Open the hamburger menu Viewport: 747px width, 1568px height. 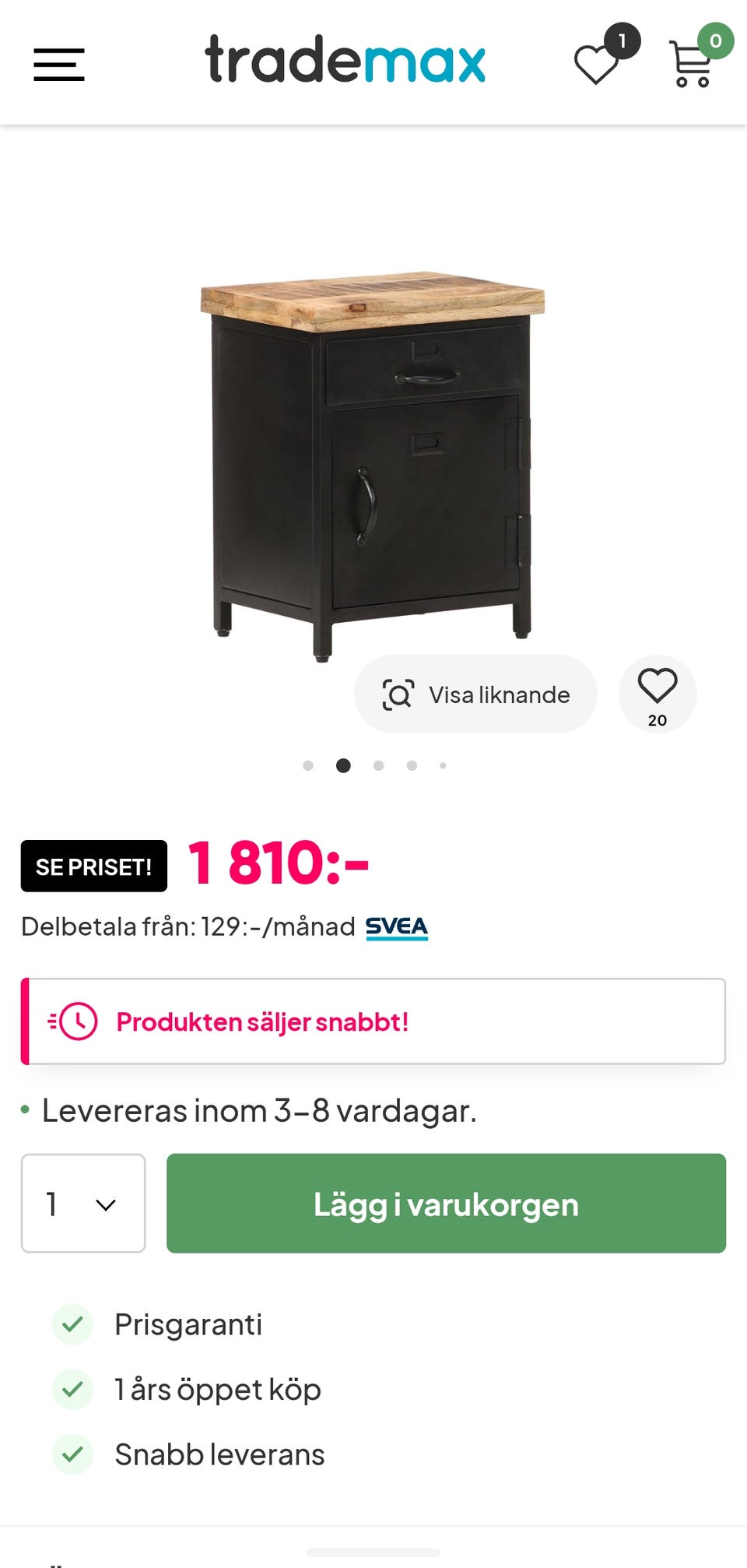point(59,64)
